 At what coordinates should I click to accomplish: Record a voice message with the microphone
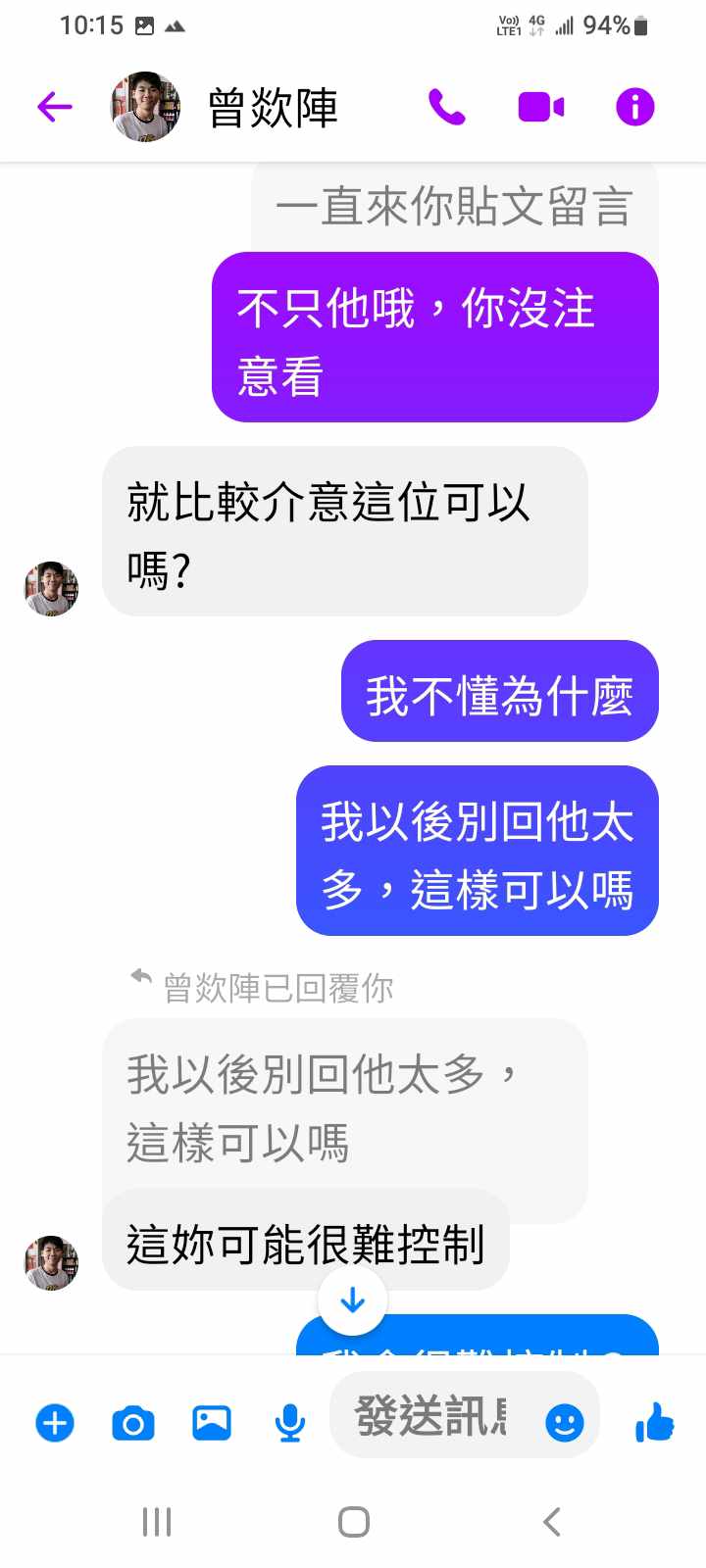click(289, 1422)
